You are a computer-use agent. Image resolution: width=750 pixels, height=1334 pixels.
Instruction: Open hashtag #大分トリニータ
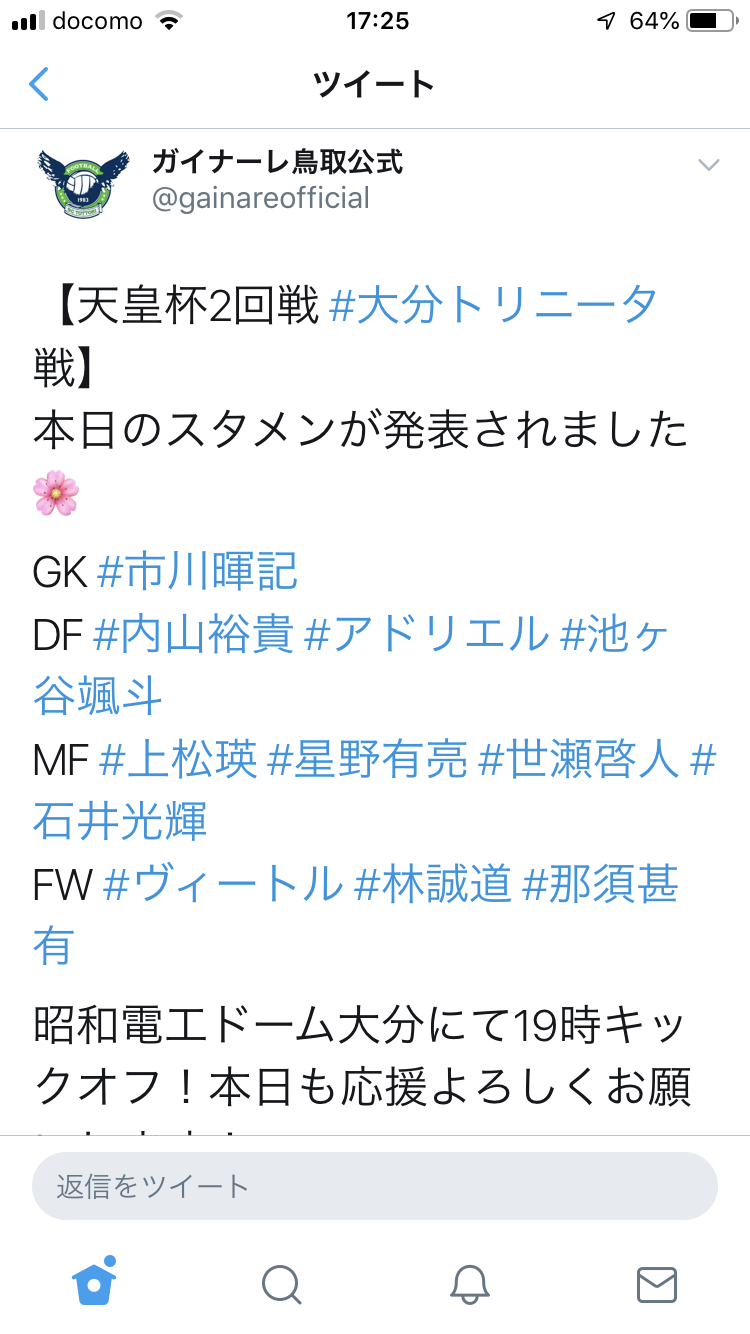point(494,304)
